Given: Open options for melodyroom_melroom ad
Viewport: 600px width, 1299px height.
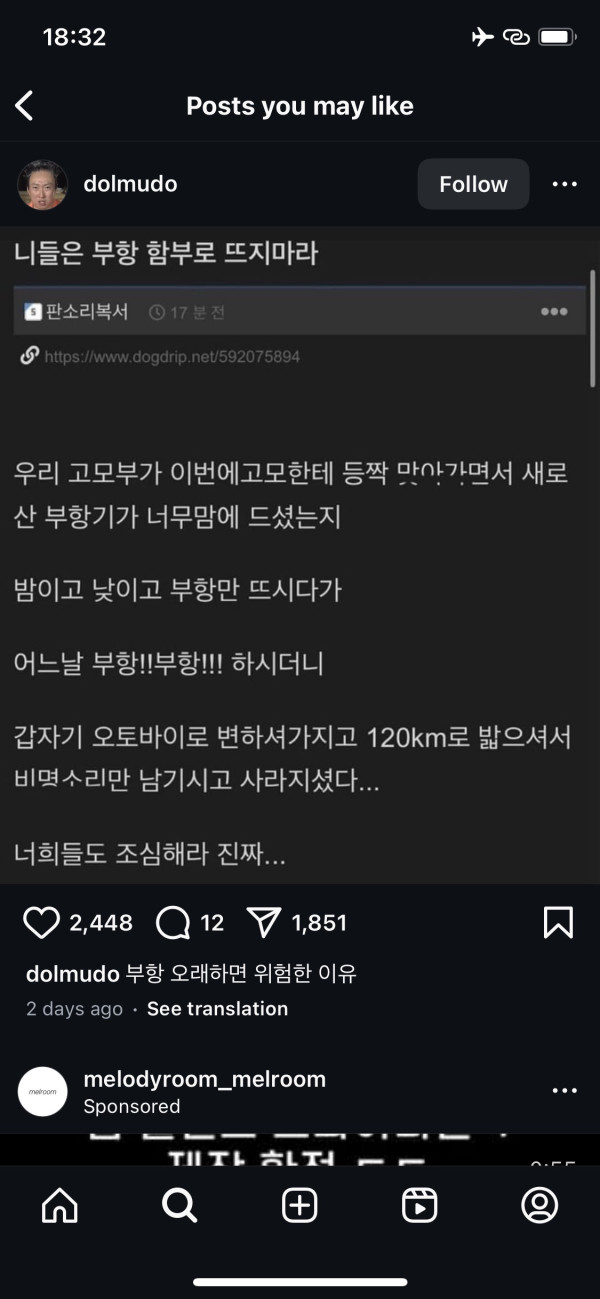Looking at the screenshot, I should (x=565, y=1090).
